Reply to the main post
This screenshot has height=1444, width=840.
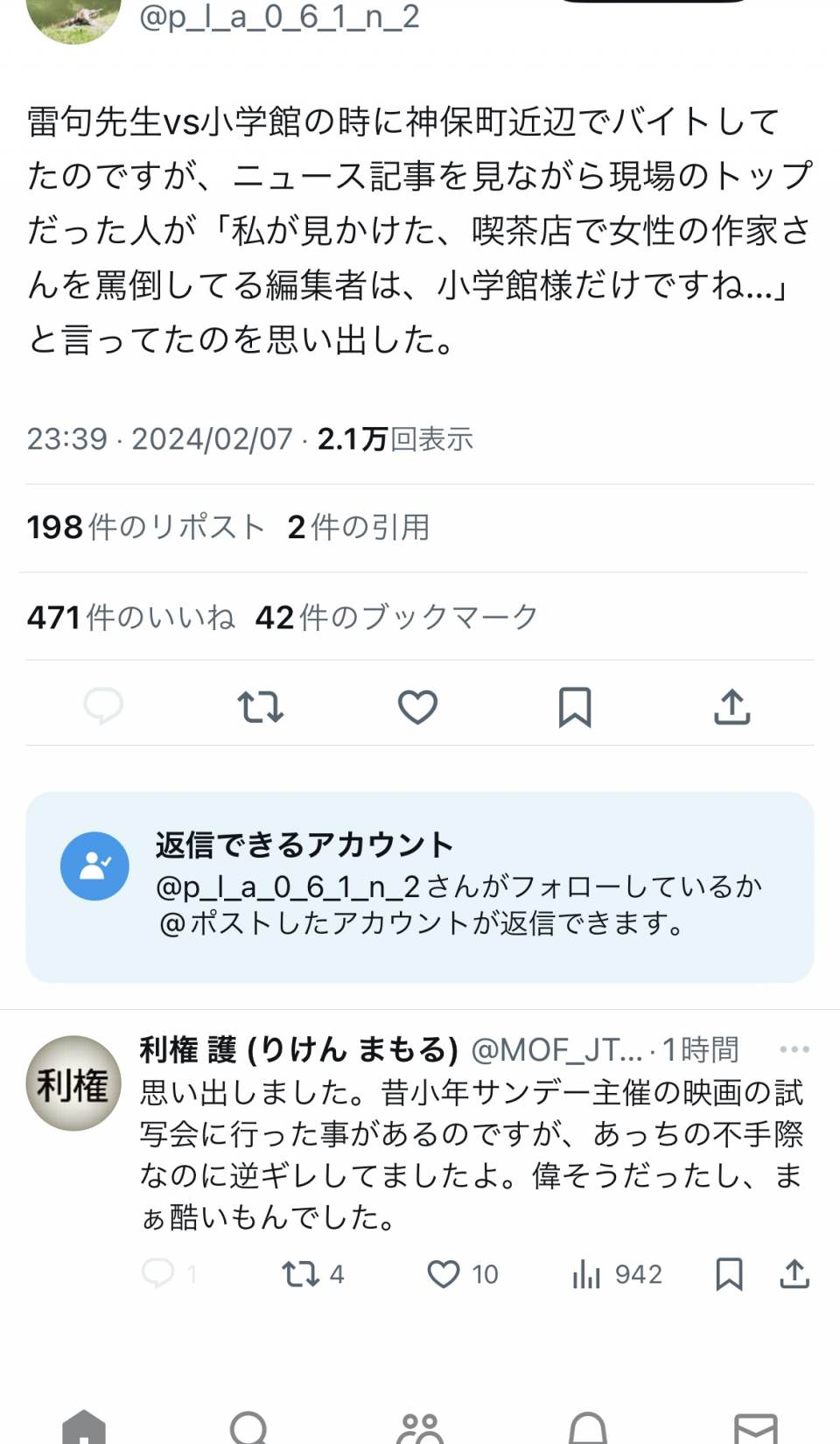(103, 706)
